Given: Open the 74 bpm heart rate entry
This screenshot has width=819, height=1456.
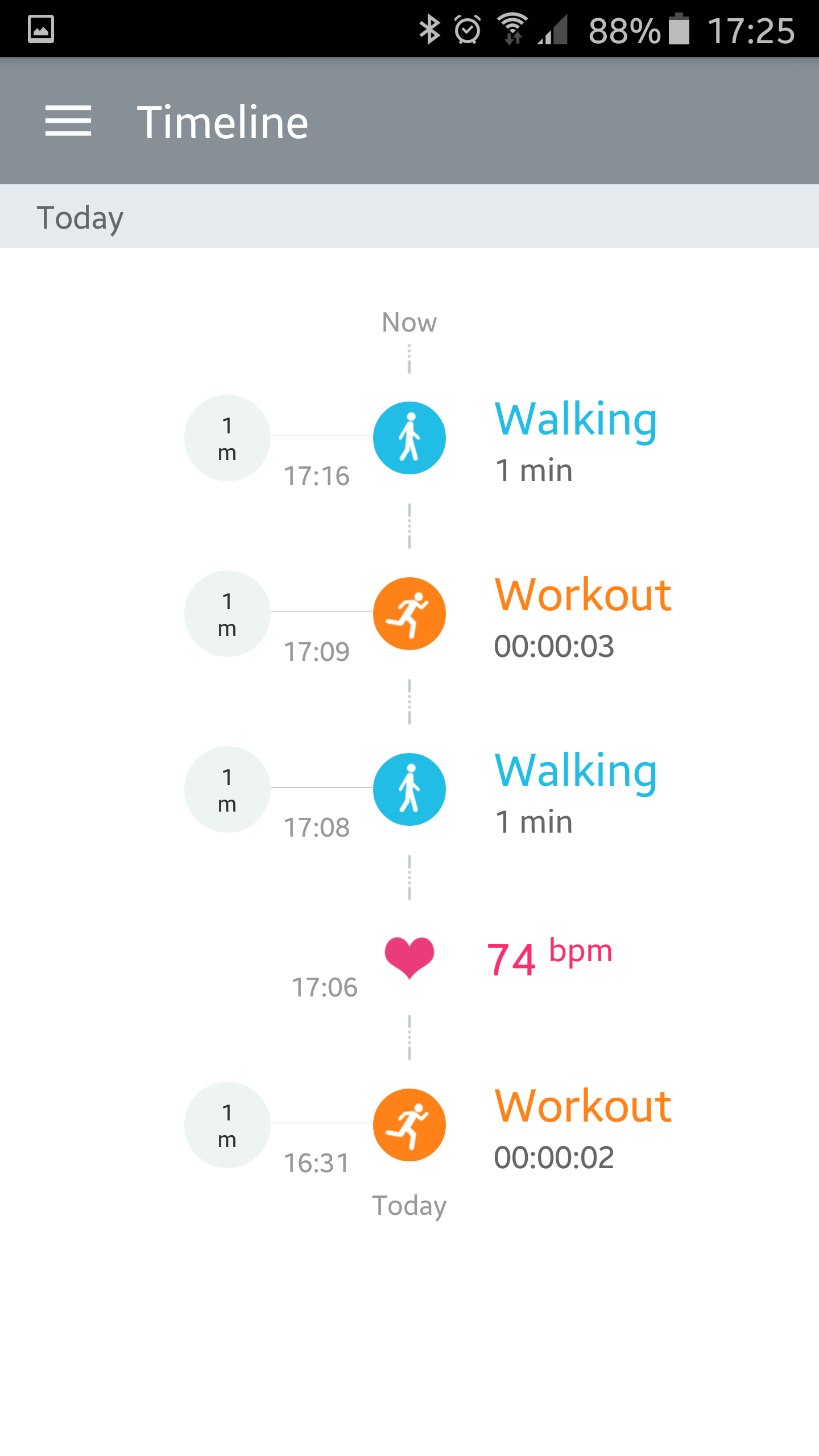Looking at the screenshot, I should click(548, 958).
